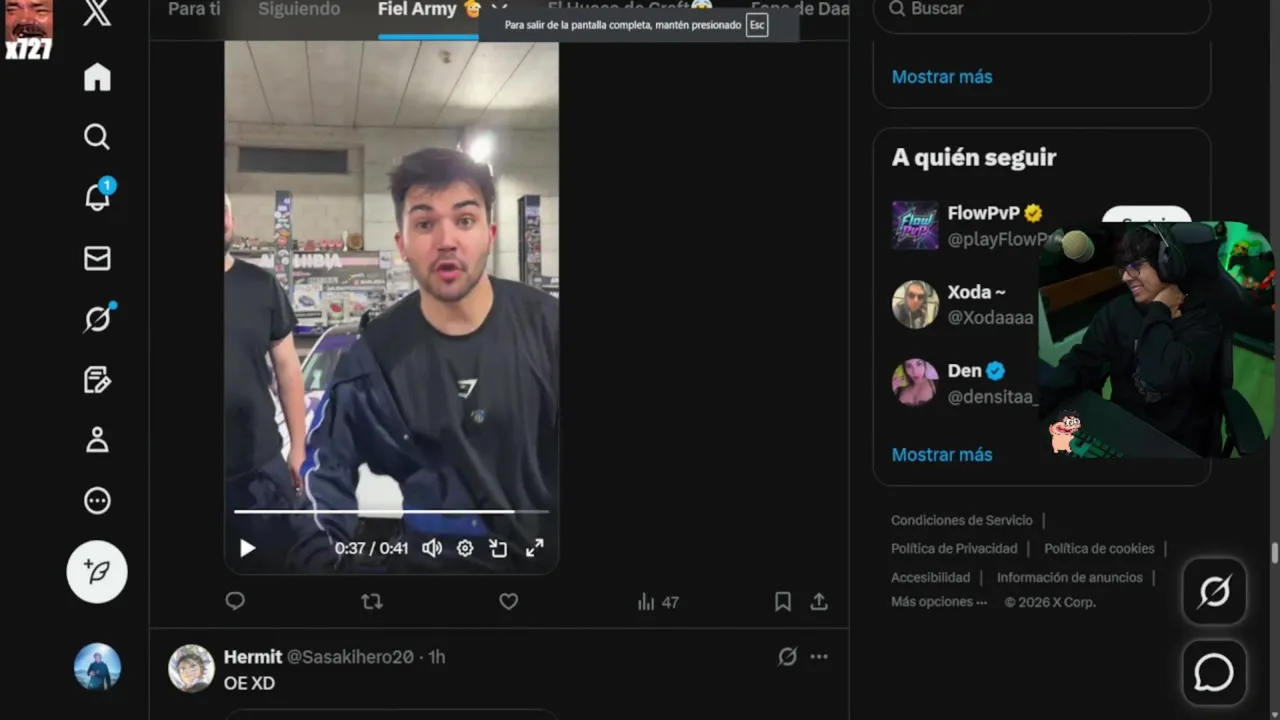Play the video

click(247, 548)
